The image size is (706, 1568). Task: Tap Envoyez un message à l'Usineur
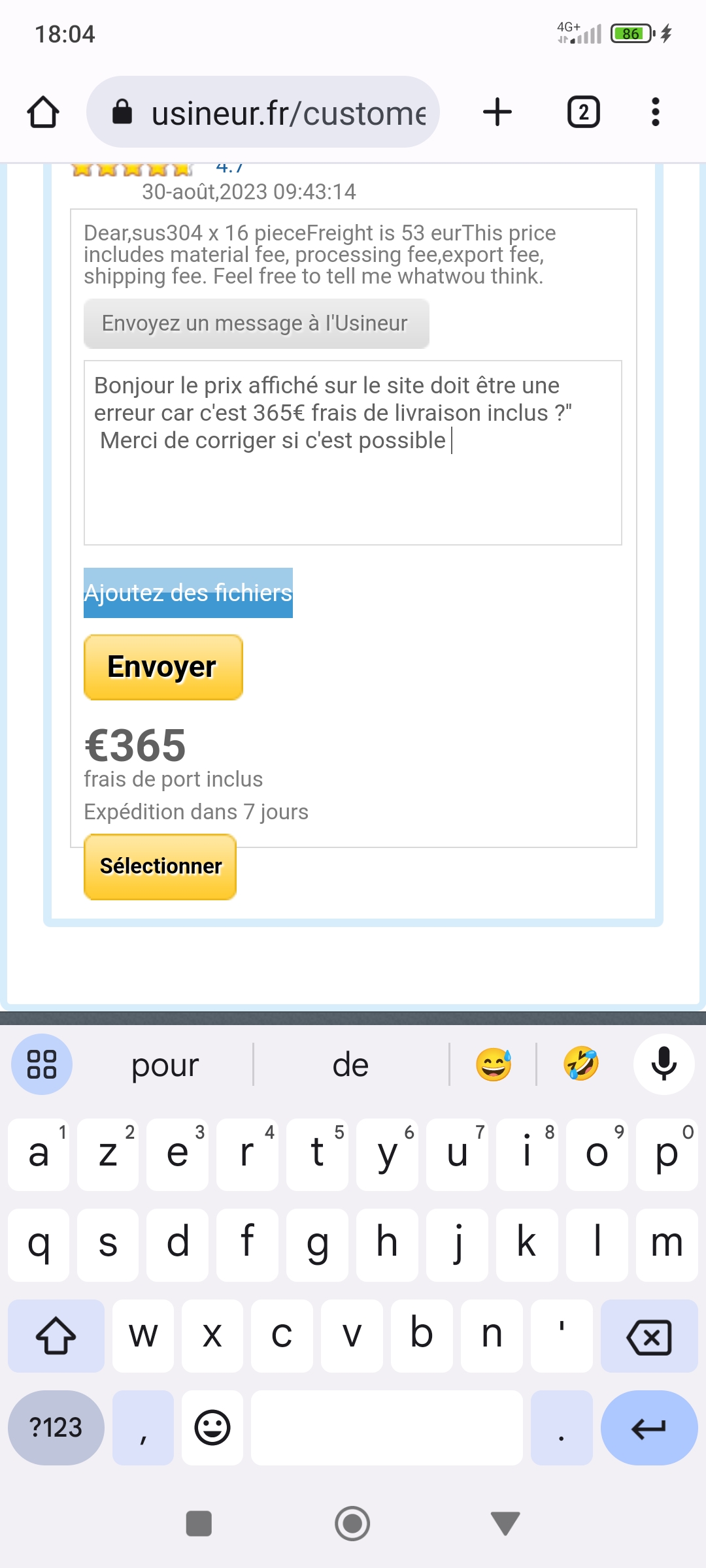256,323
